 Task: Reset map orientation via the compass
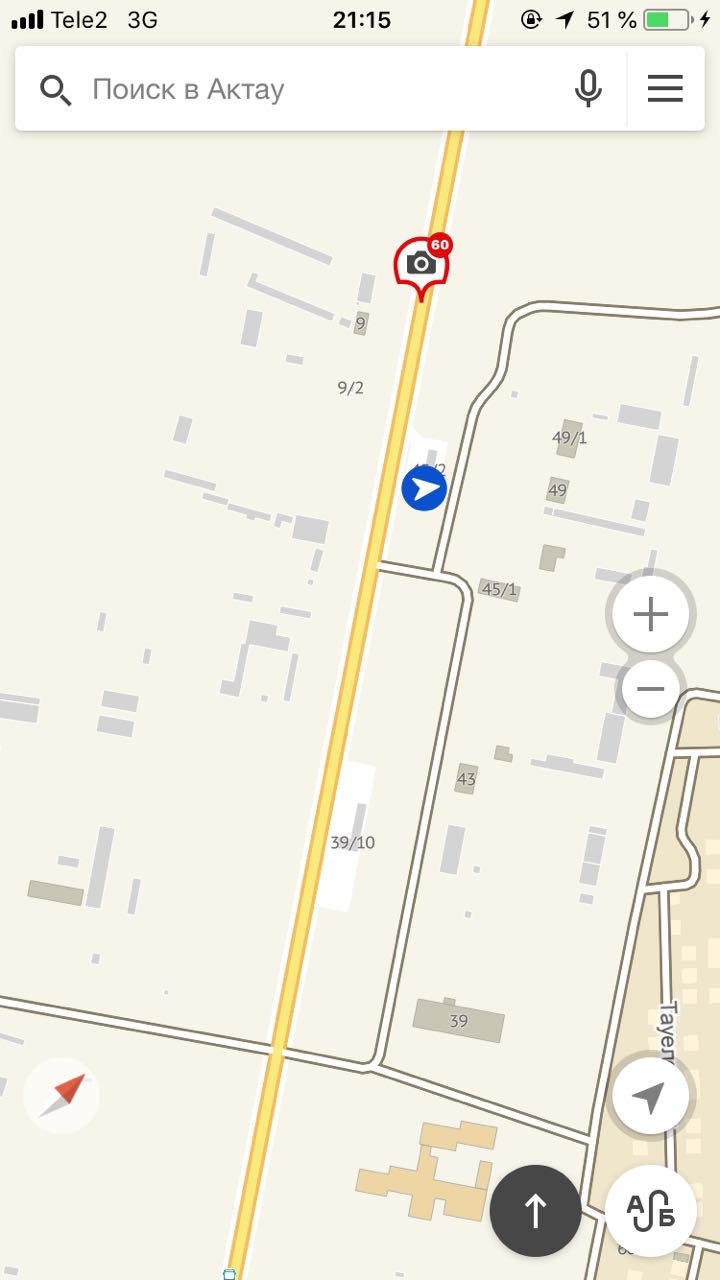(62, 1095)
